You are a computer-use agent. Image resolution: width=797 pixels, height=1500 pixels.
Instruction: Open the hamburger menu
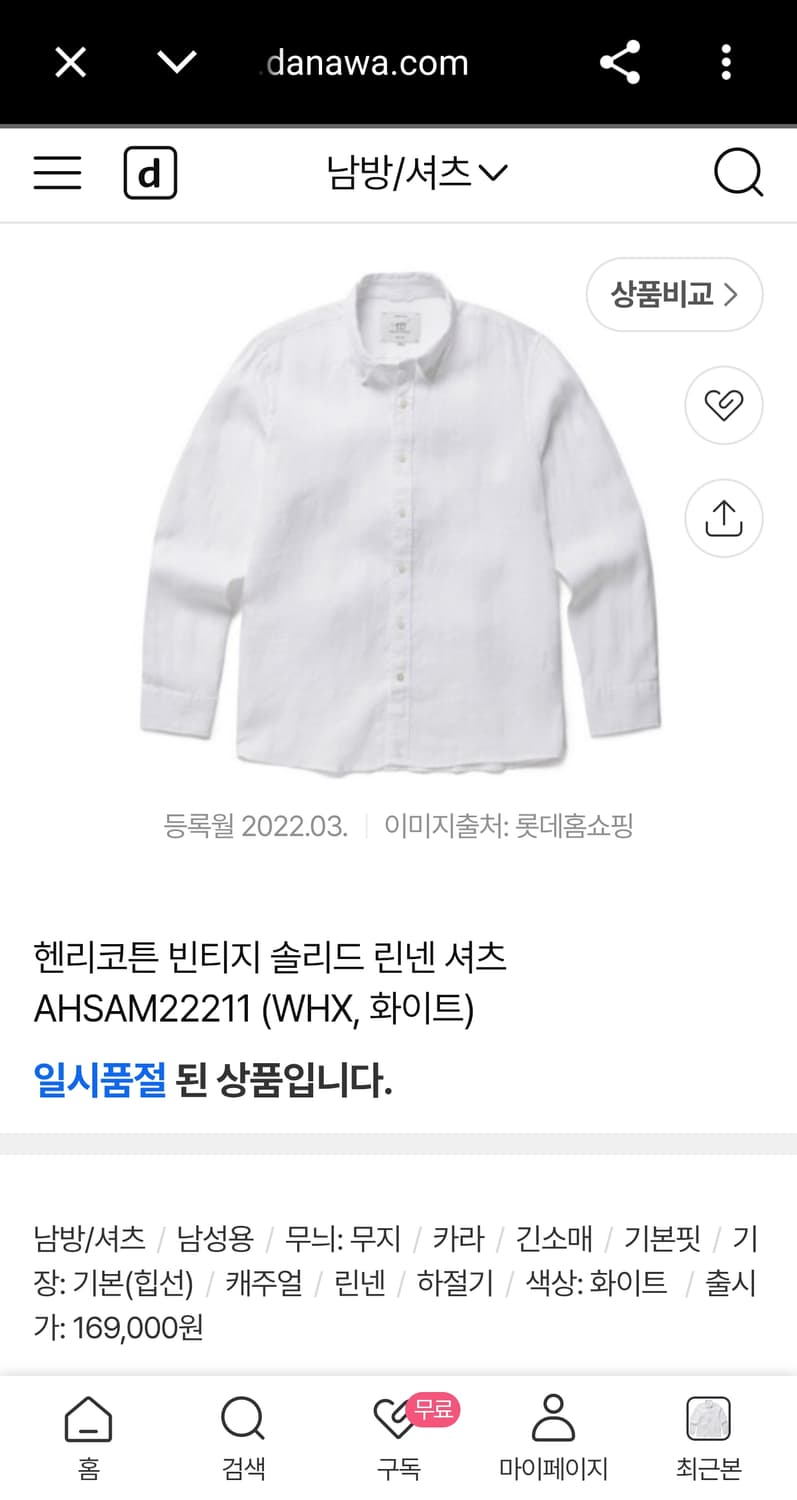pos(57,172)
